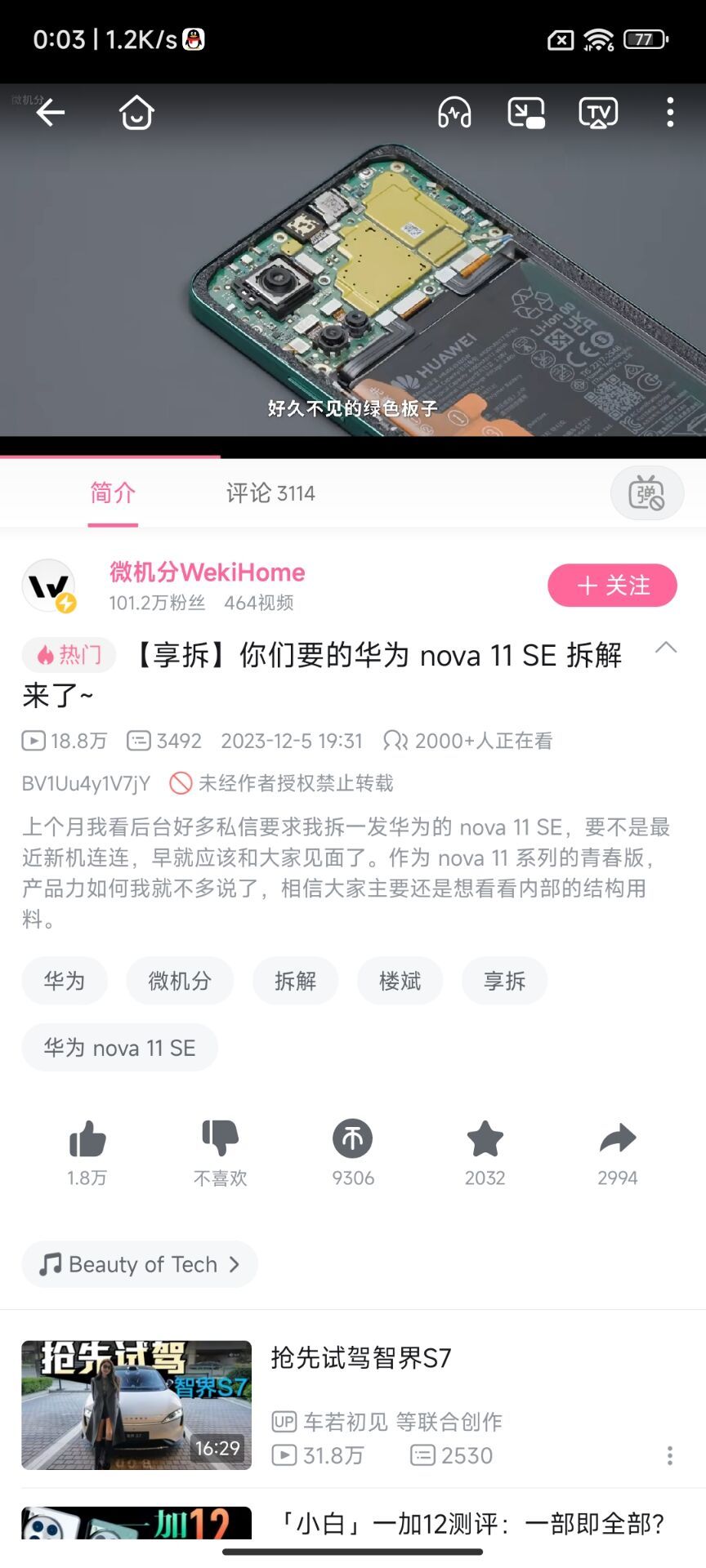Go to the Bilibili home icon

pyautogui.click(x=136, y=113)
